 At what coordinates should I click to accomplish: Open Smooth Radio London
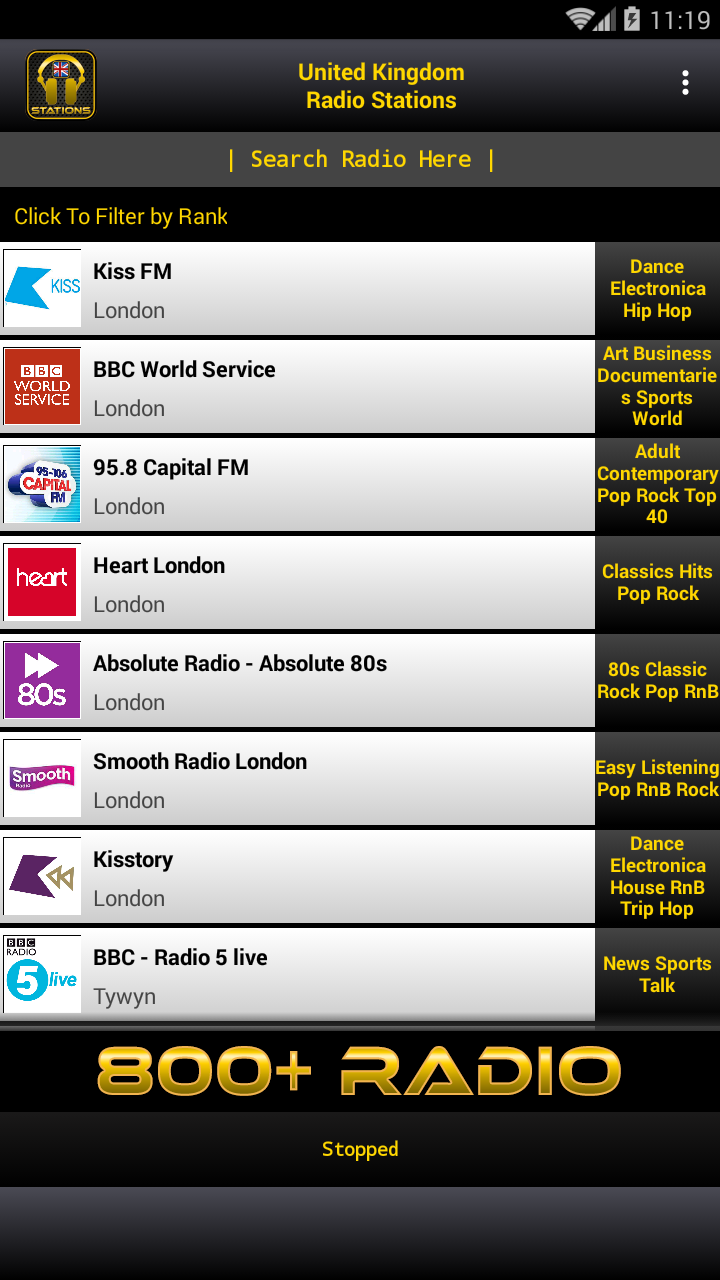pos(300,779)
